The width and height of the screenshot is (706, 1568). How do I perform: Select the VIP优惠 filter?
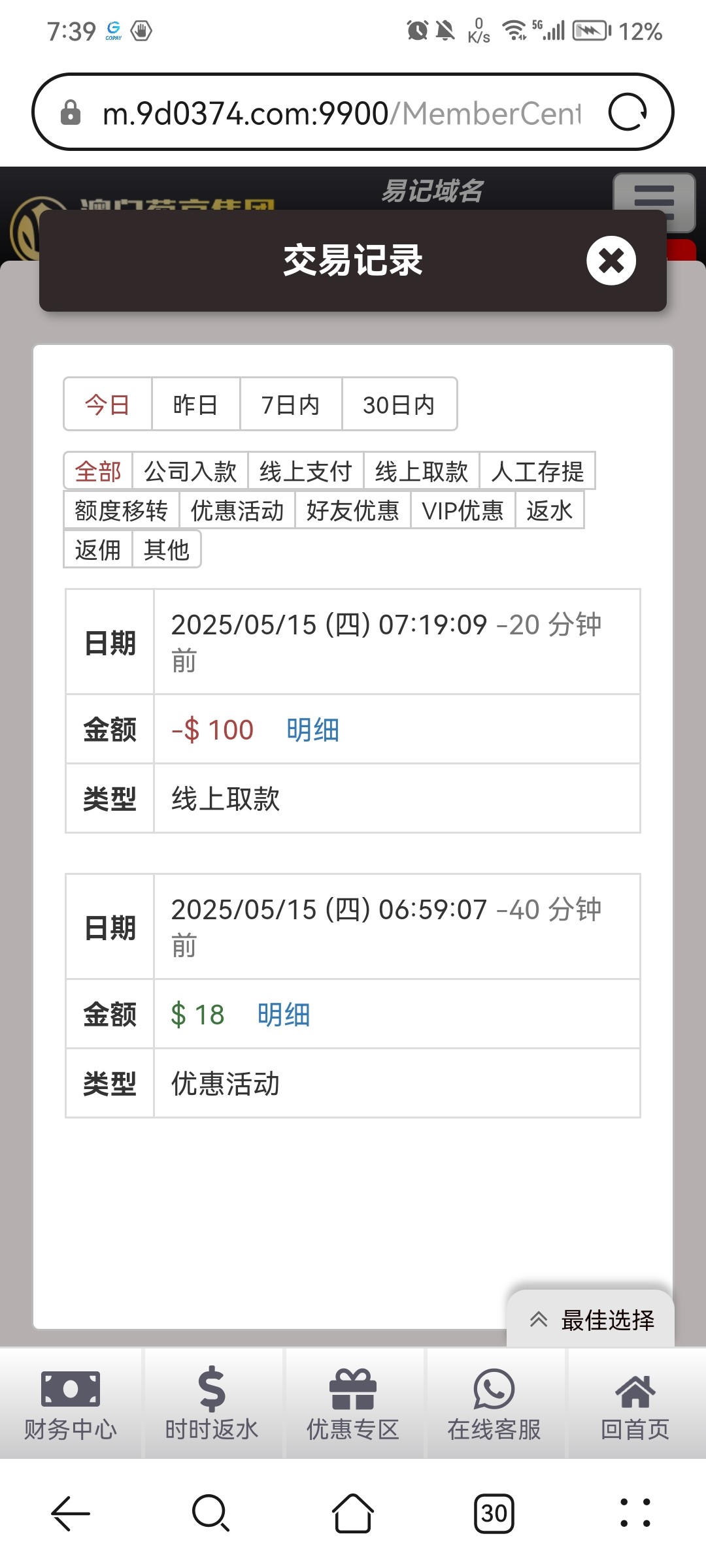click(x=463, y=510)
